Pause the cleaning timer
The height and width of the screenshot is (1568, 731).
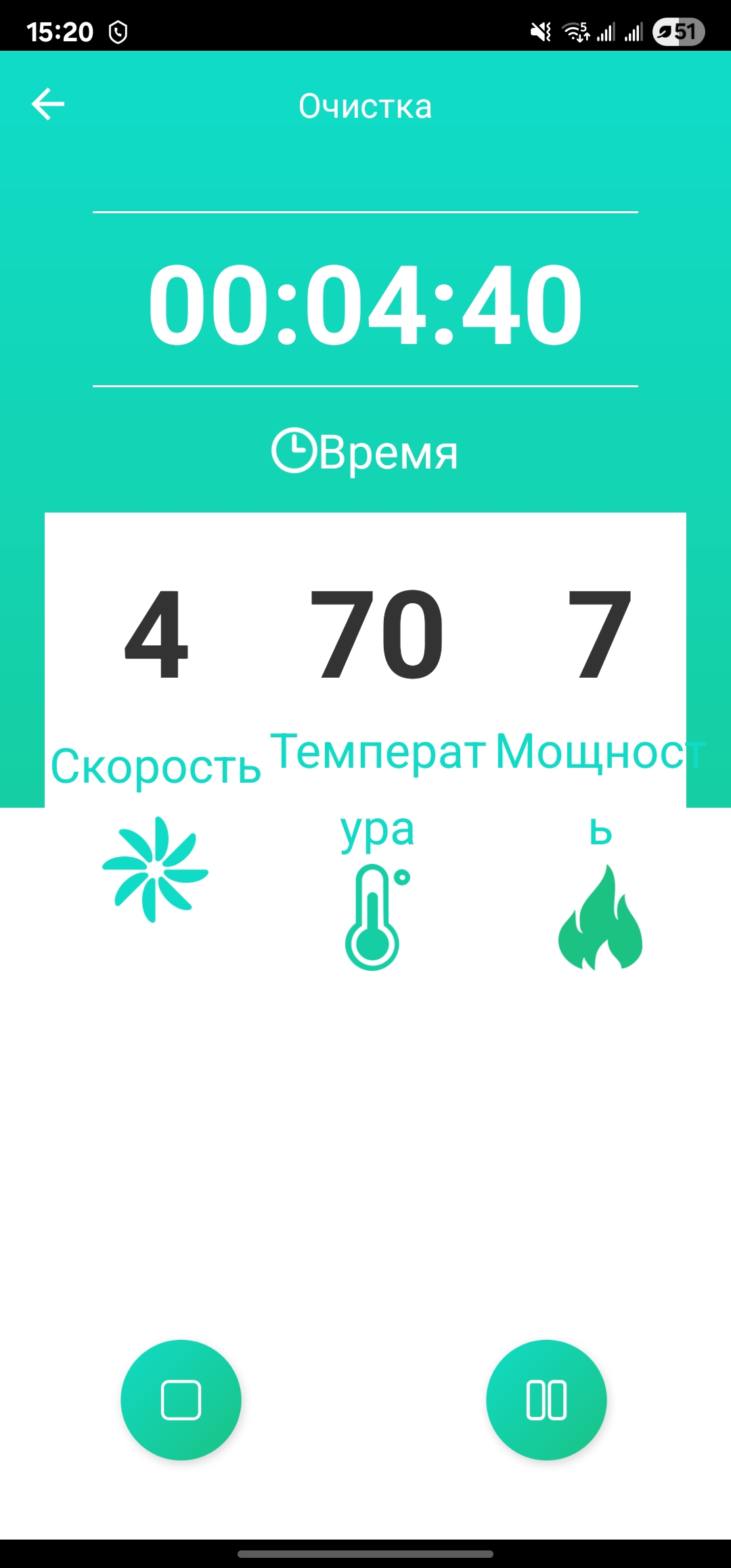pyautogui.click(x=546, y=1399)
